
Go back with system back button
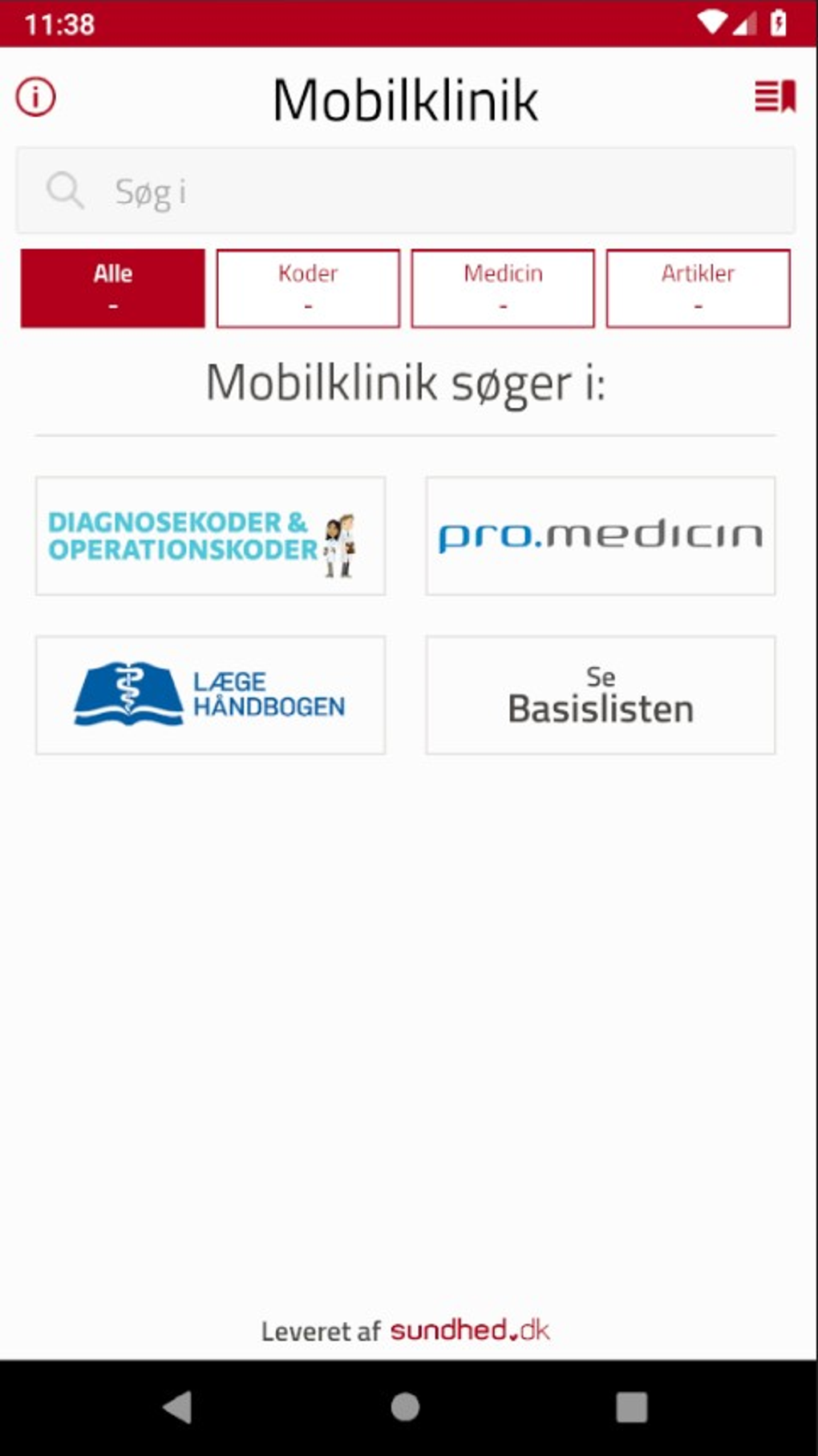pyautogui.click(x=178, y=1407)
